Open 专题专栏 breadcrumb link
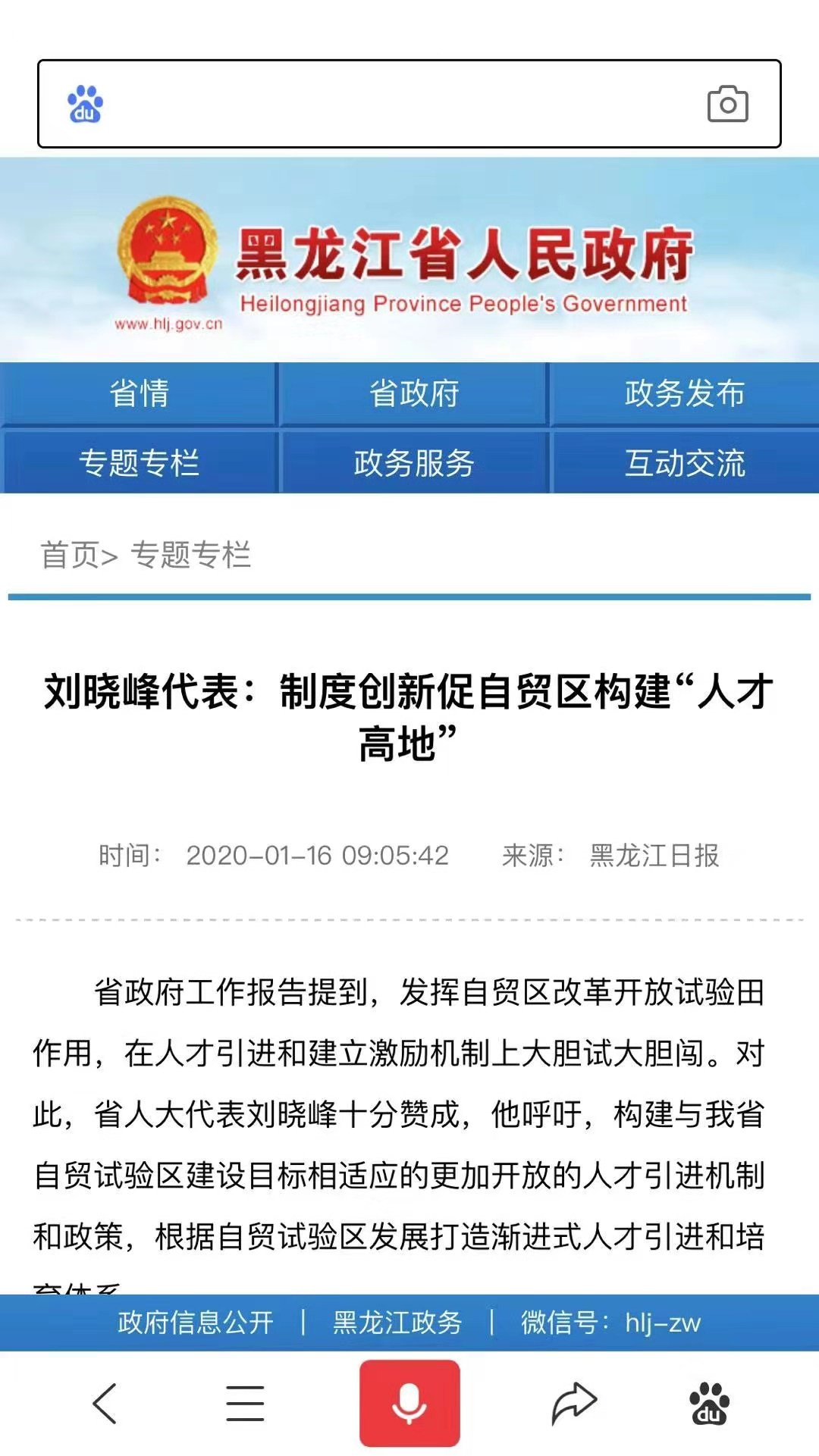The height and width of the screenshot is (1456, 819). tap(190, 555)
